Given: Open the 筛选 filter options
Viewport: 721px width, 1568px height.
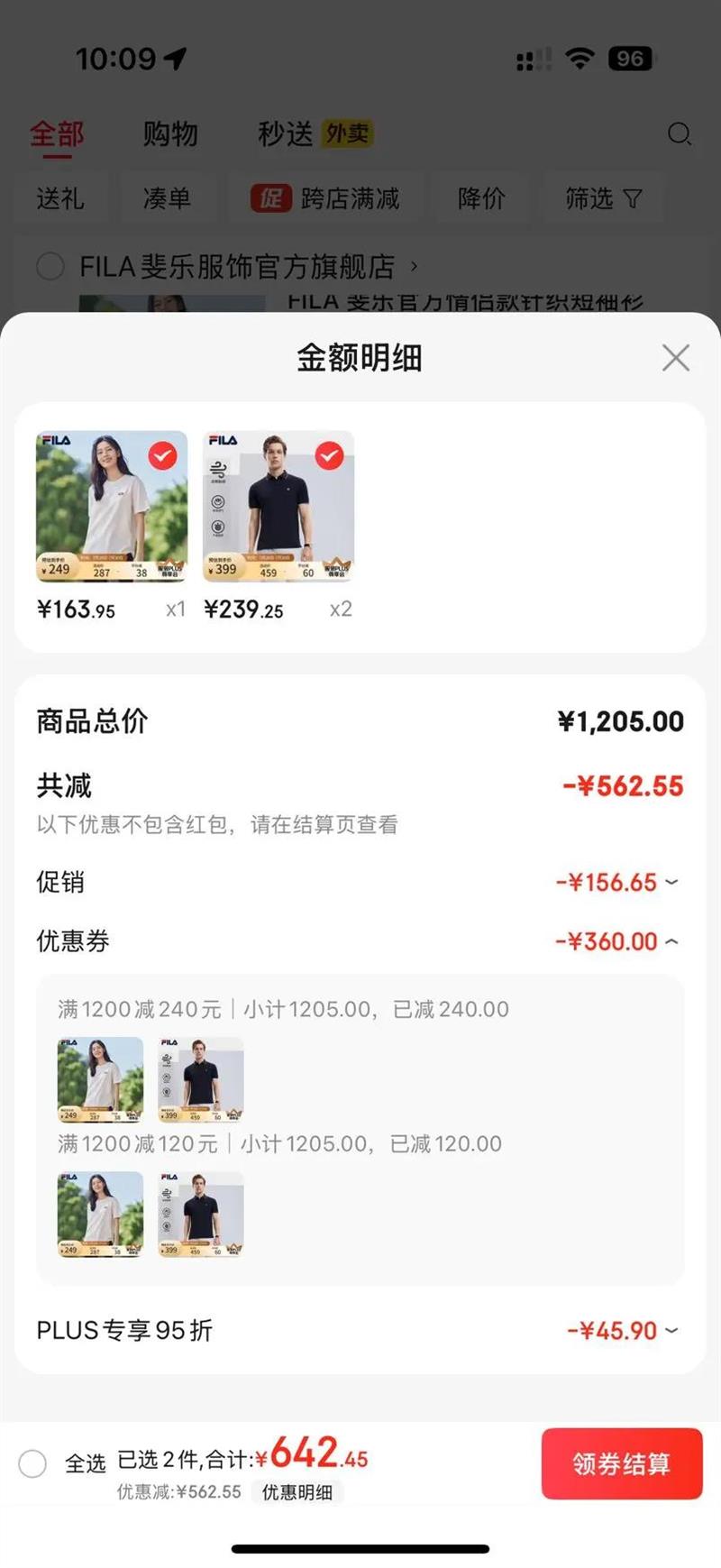Looking at the screenshot, I should 603,198.
